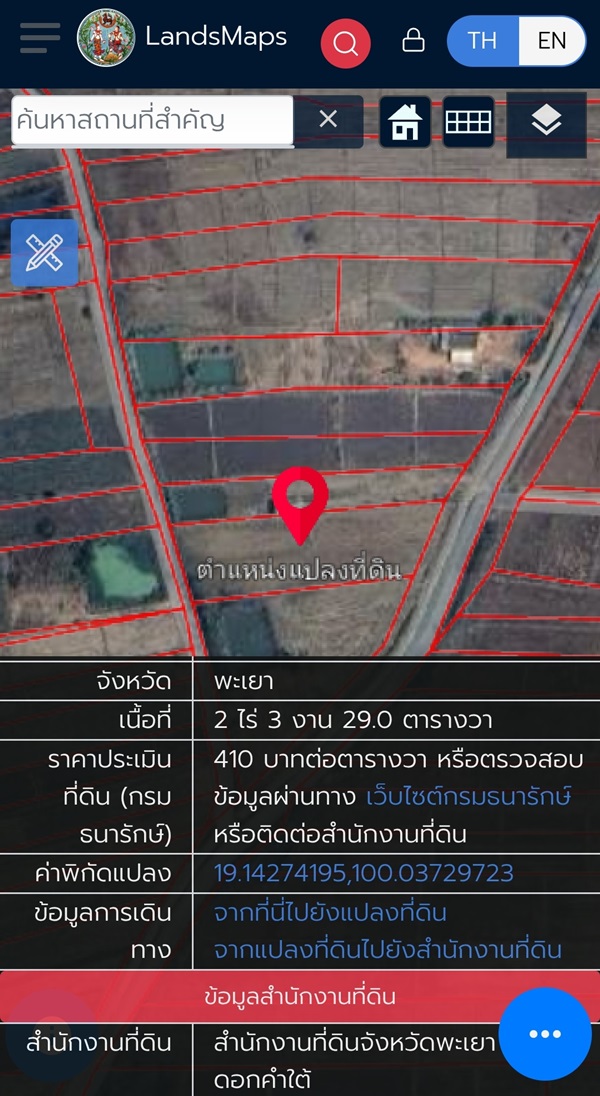The width and height of the screenshot is (600, 1096).
Task: Get directions จากแปลงที่ดินไปยังสำนักงานที่ดิน
Action: [x=388, y=949]
